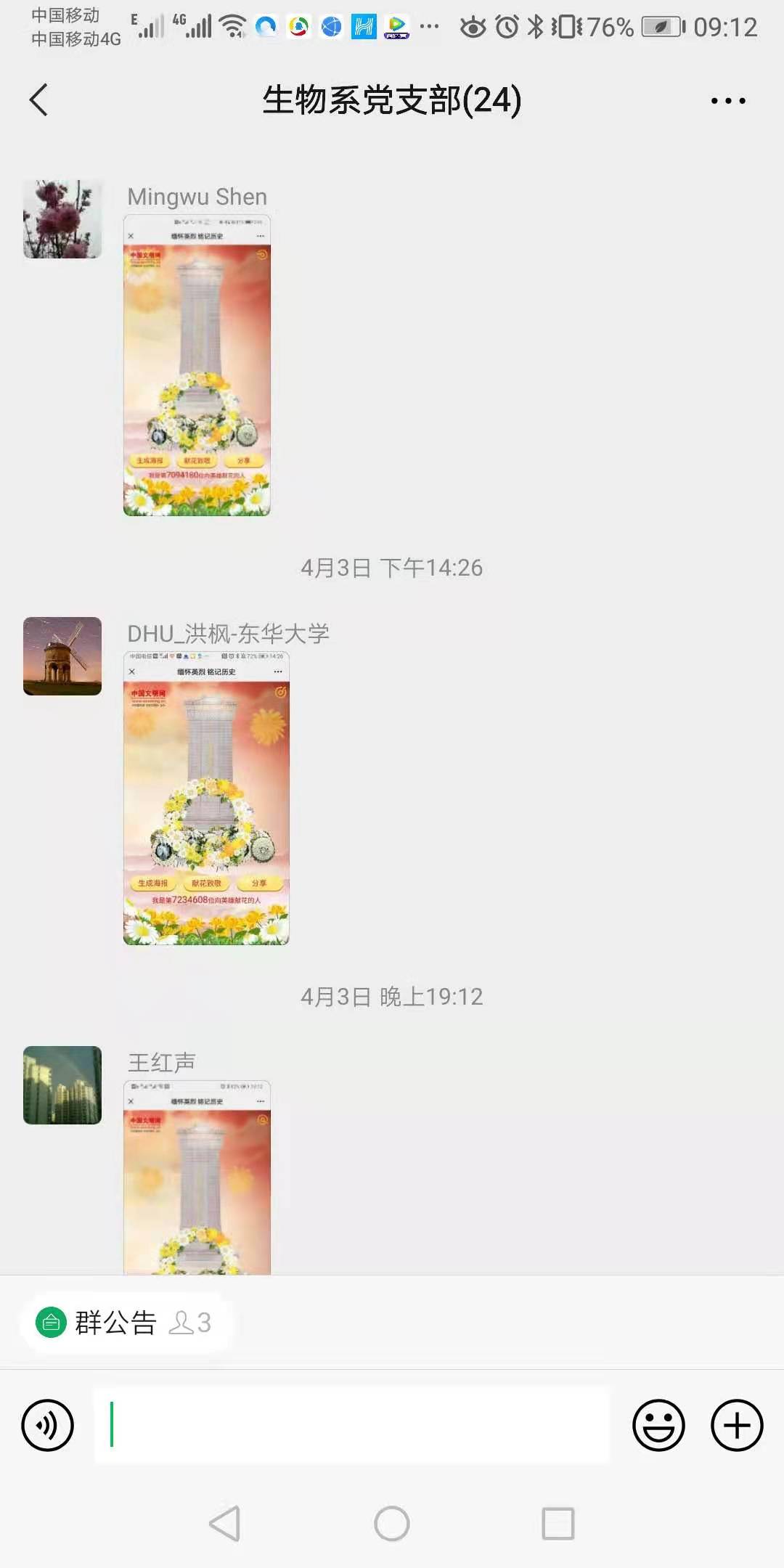Open the emoji sticker panel

pyautogui.click(x=658, y=1426)
